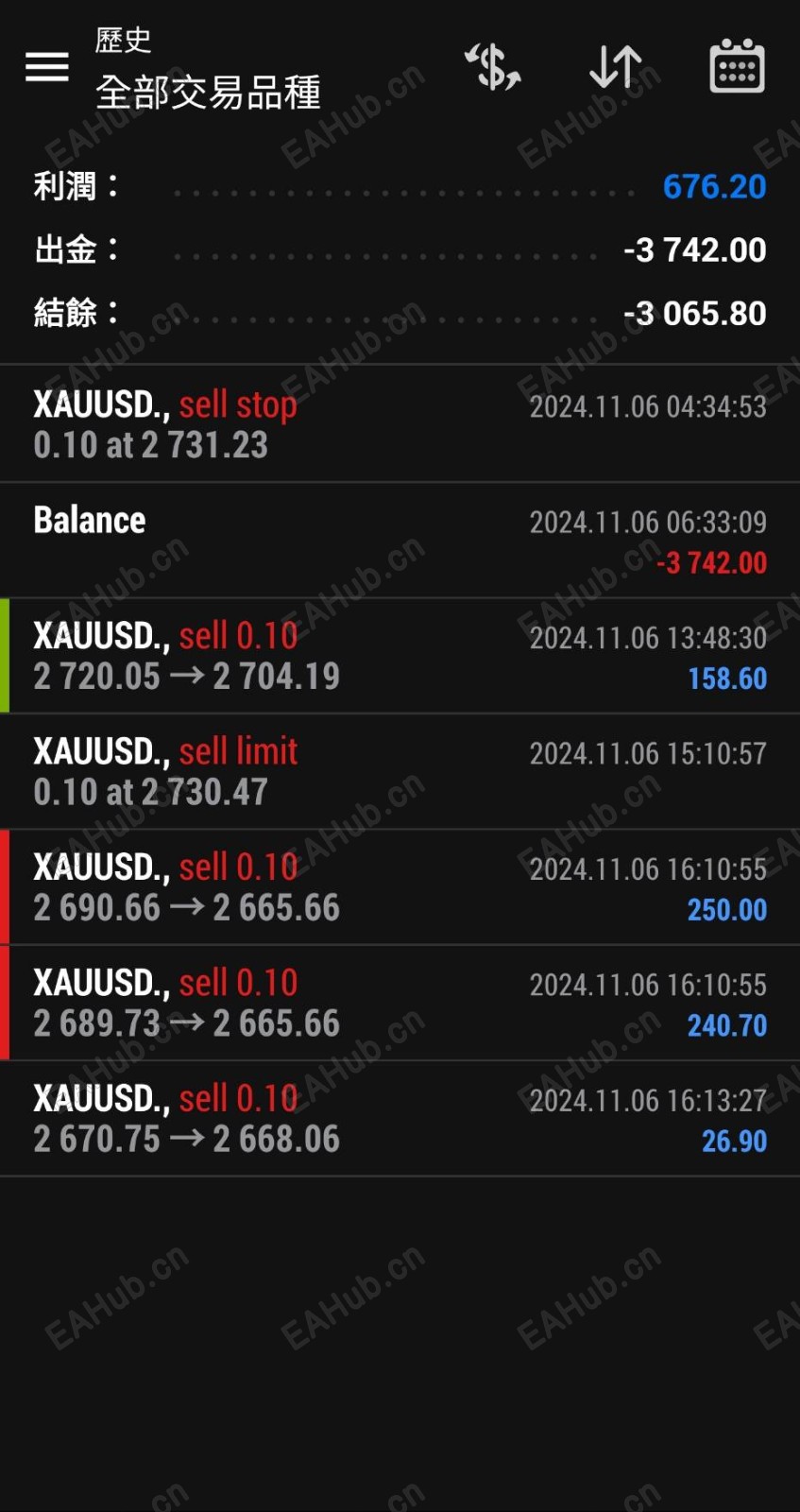Open the symbol filter dollar icon
Image resolution: width=800 pixels, height=1512 pixels.
[x=492, y=67]
